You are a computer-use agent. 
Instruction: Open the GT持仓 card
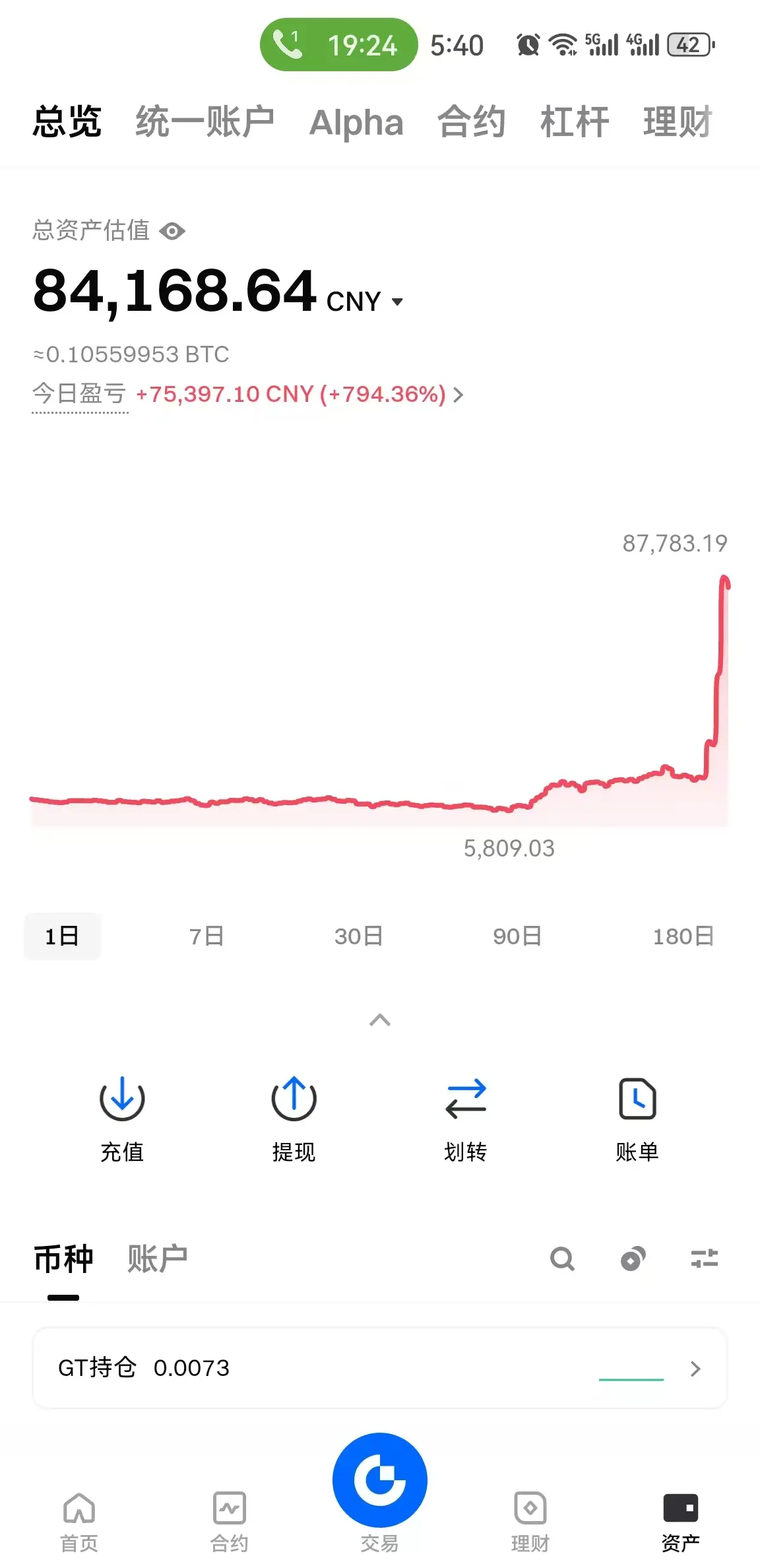[380, 1368]
